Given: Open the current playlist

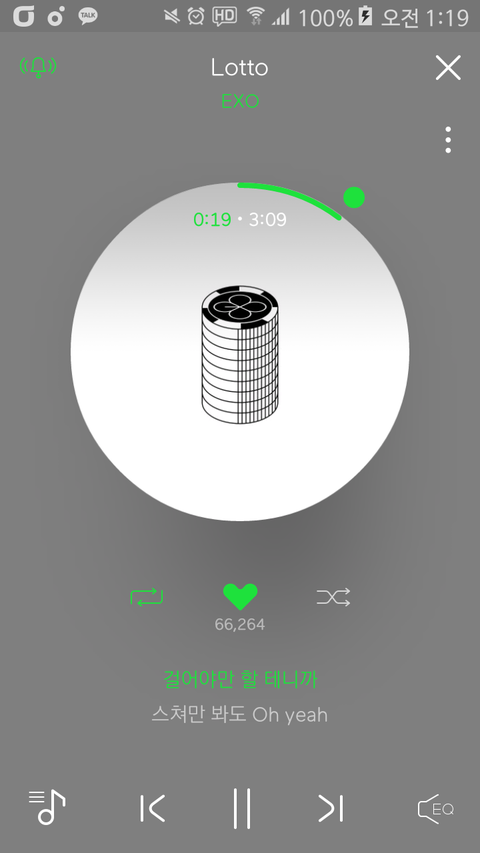Looking at the screenshot, I should (47, 807).
